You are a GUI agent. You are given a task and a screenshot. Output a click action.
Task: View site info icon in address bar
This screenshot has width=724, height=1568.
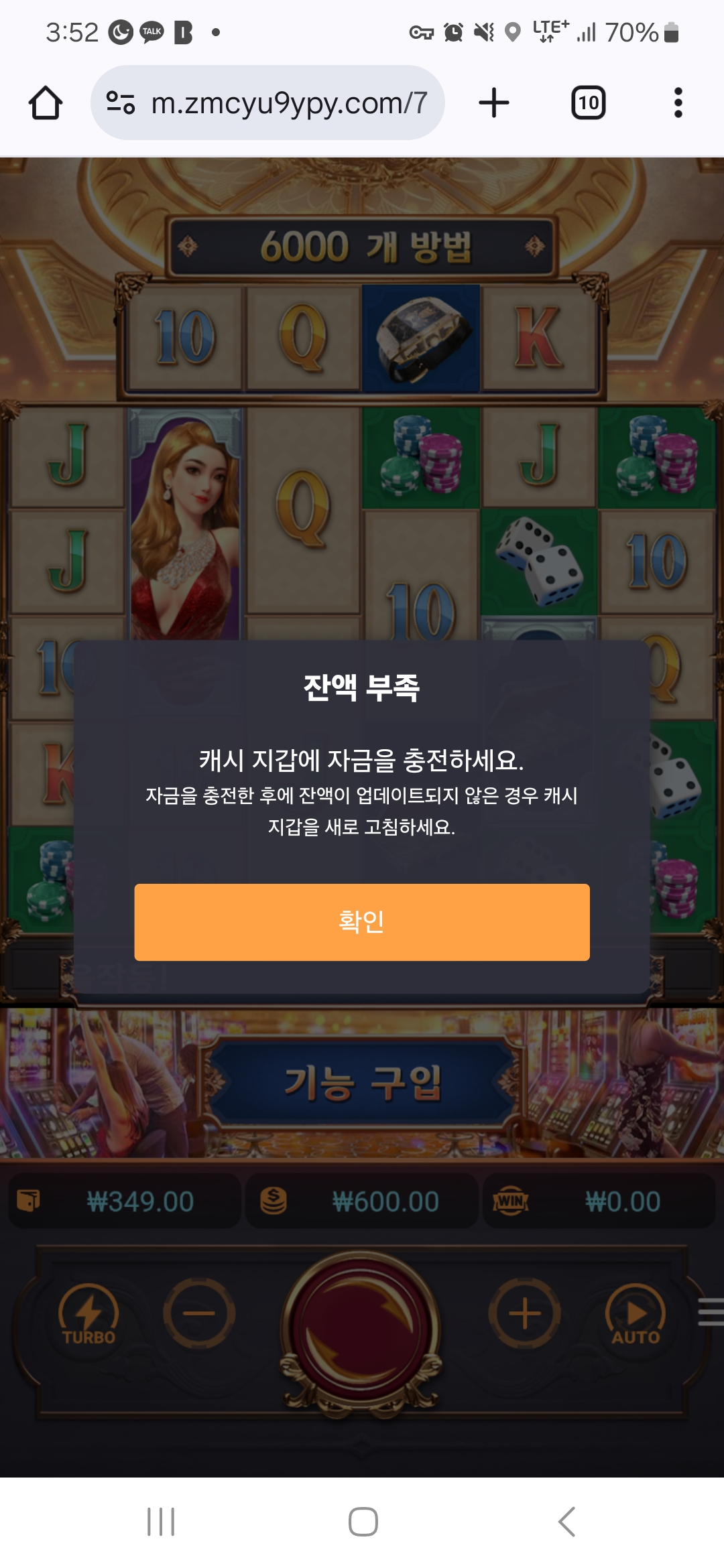tap(121, 103)
